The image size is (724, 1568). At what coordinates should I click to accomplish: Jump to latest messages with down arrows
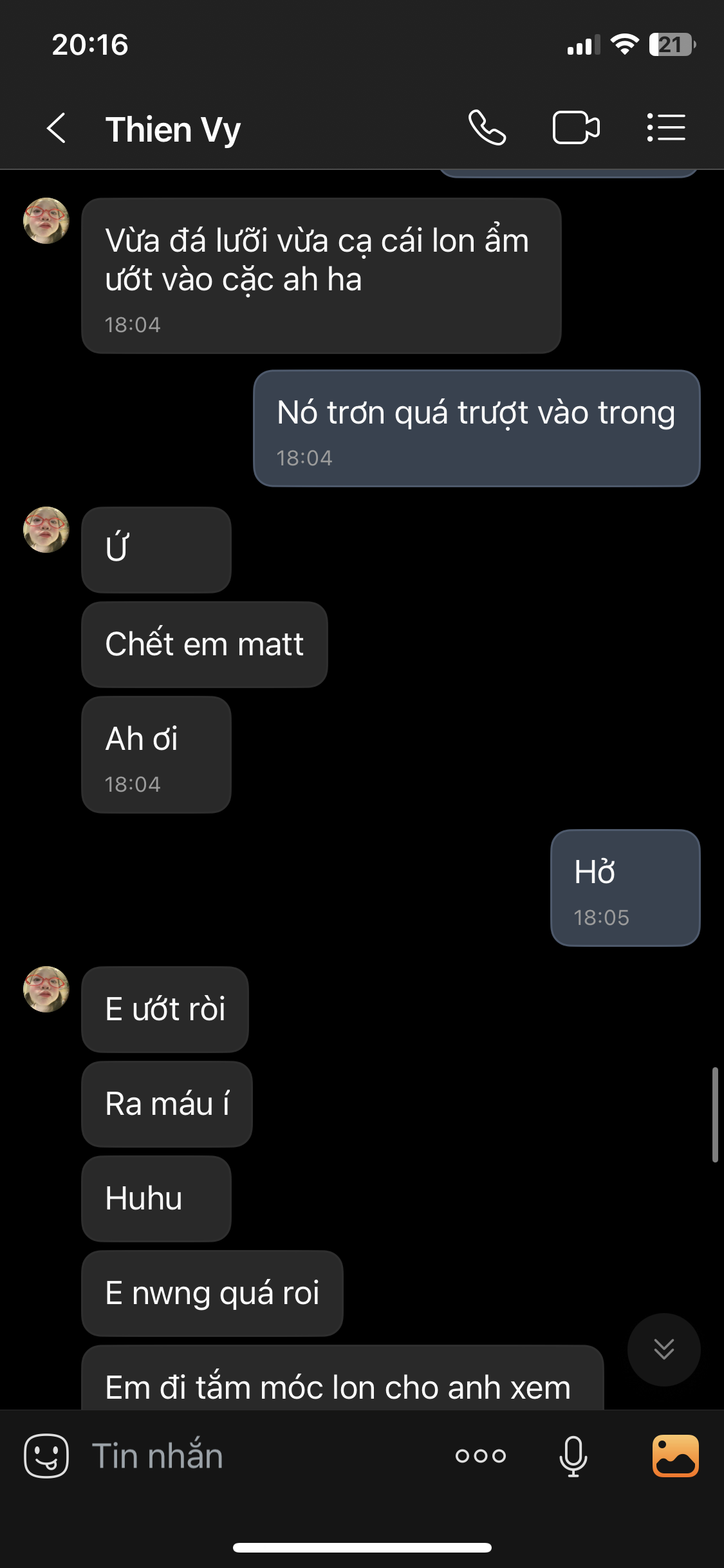[664, 1349]
